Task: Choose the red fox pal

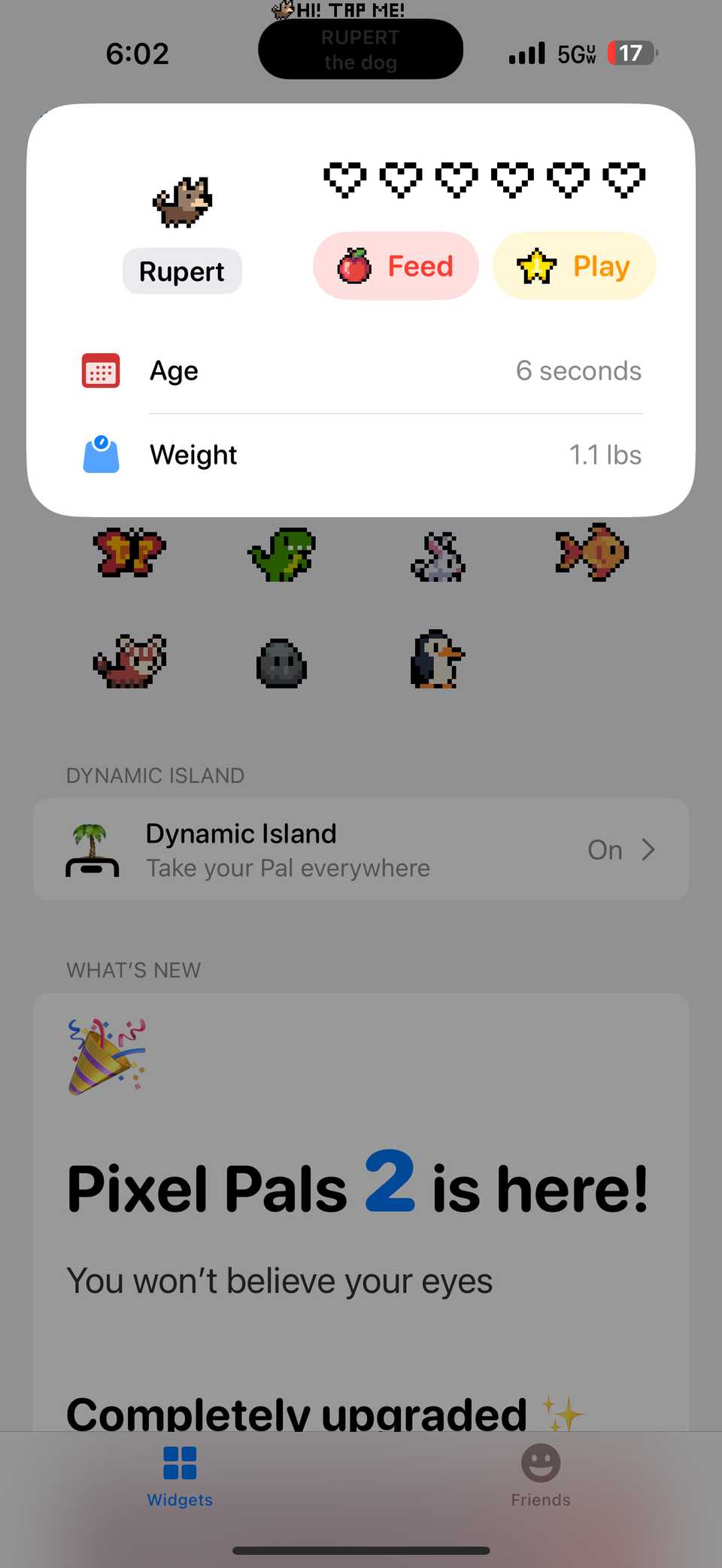Action: (x=130, y=661)
